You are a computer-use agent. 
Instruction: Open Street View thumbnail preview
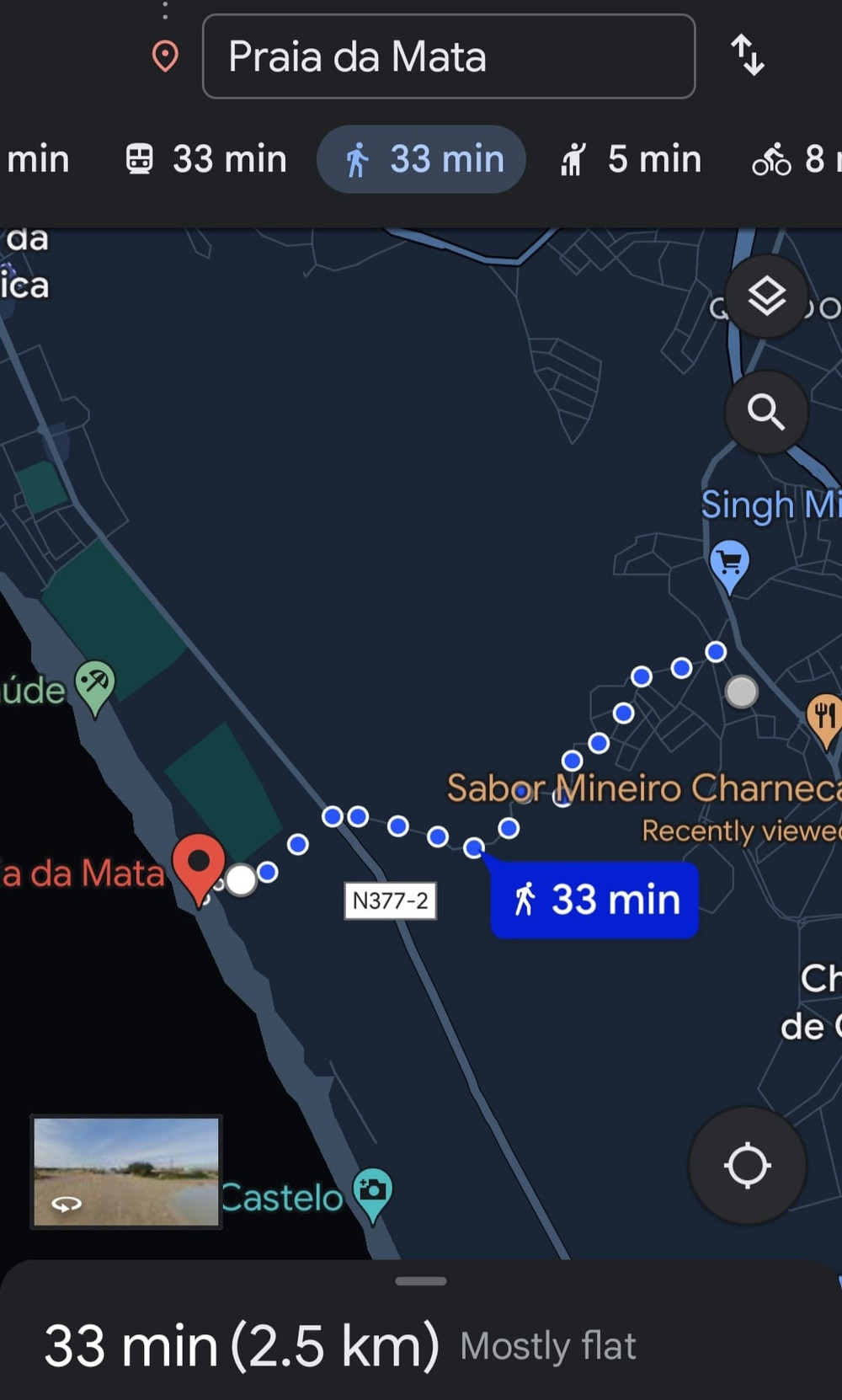pyautogui.click(x=126, y=1171)
